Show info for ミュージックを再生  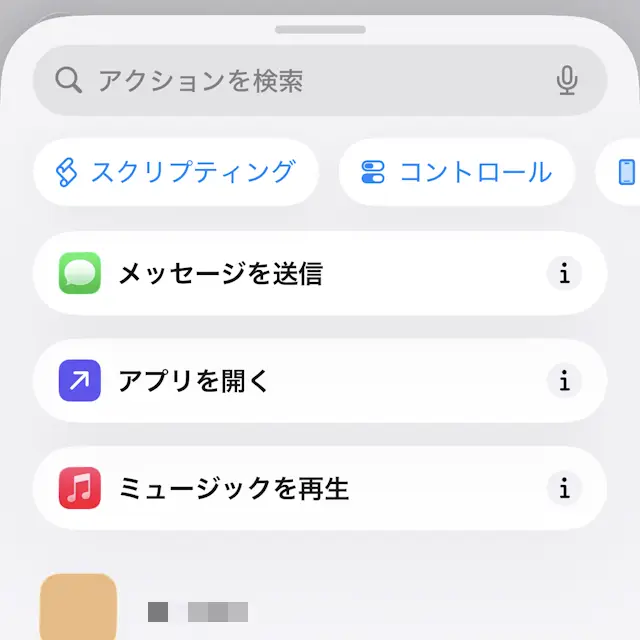(564, 489)
